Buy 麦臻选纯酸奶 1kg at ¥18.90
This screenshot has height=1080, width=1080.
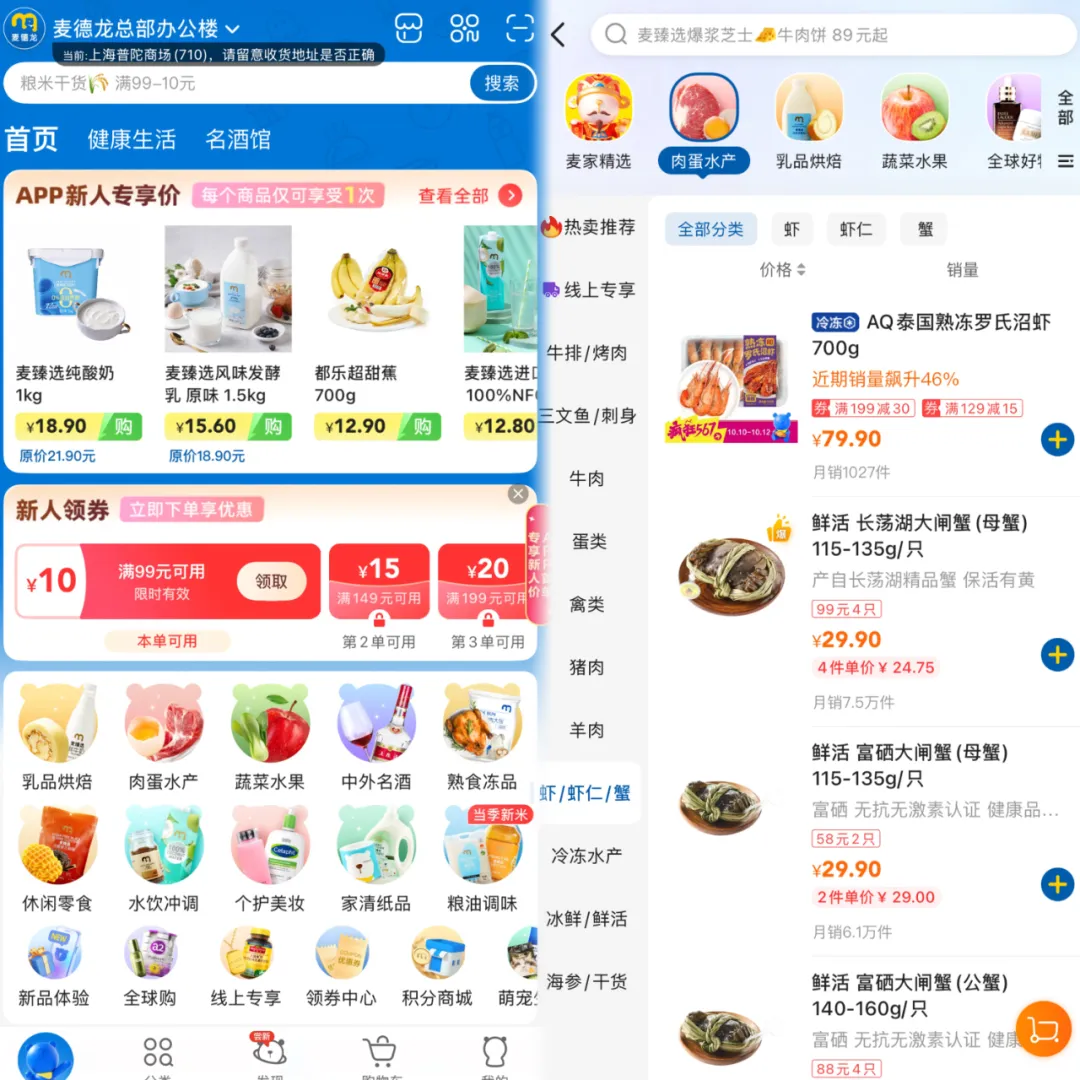[x=123, y=427]
